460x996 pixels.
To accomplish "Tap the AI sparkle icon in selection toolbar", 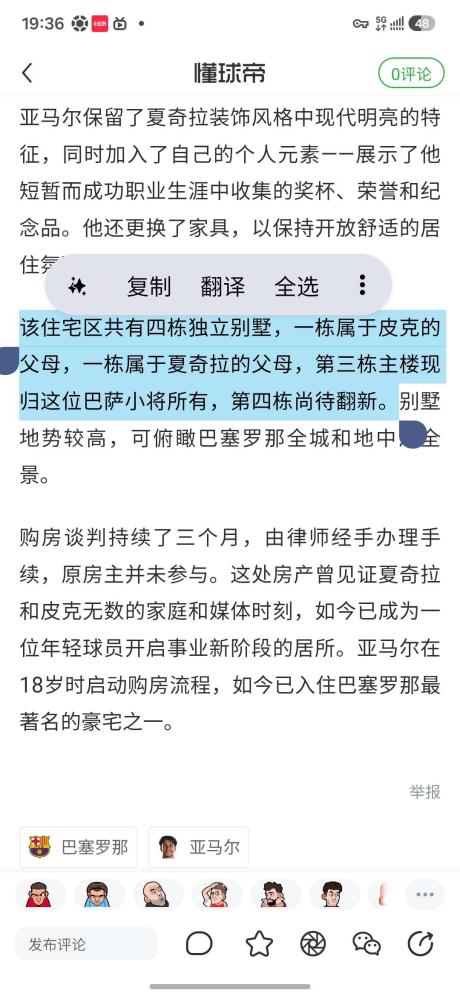I will point(78,286).
